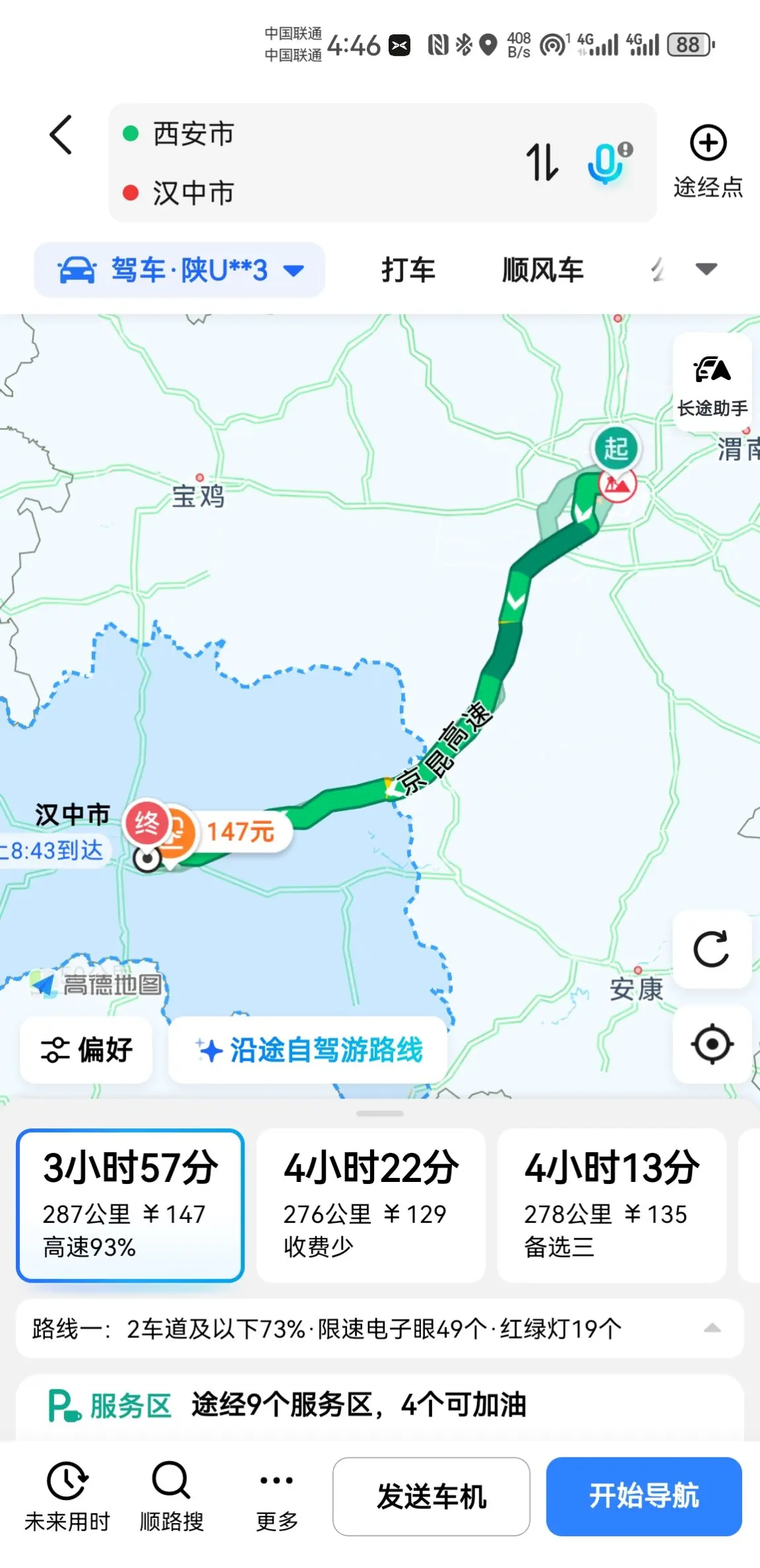The width and height of the screenshot is (760, 1568).
Task: Activate voice input microphone
Action: (x=609, y=163)
